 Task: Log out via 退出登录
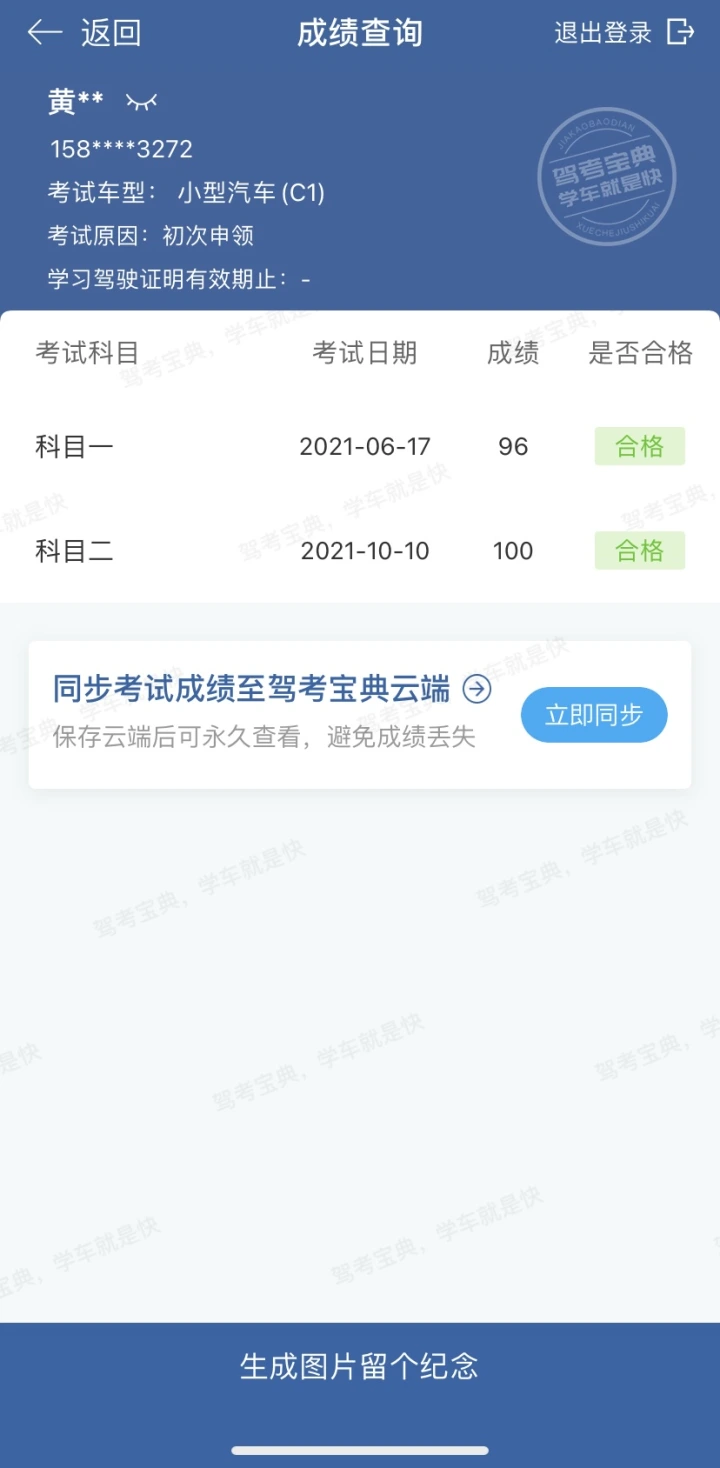tap(624, 33)
